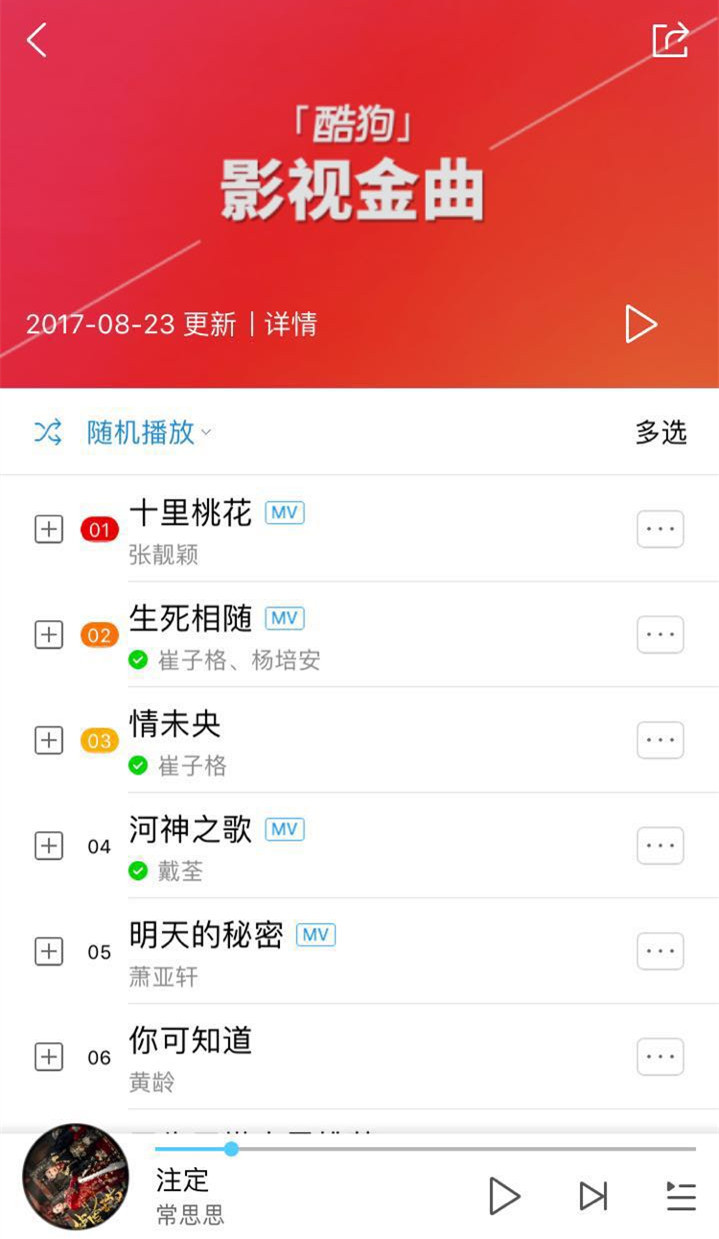Add 十里桃花 with its plus icon
The image size is (719, 1239).
pyautogui.click(x=48, y=529)
